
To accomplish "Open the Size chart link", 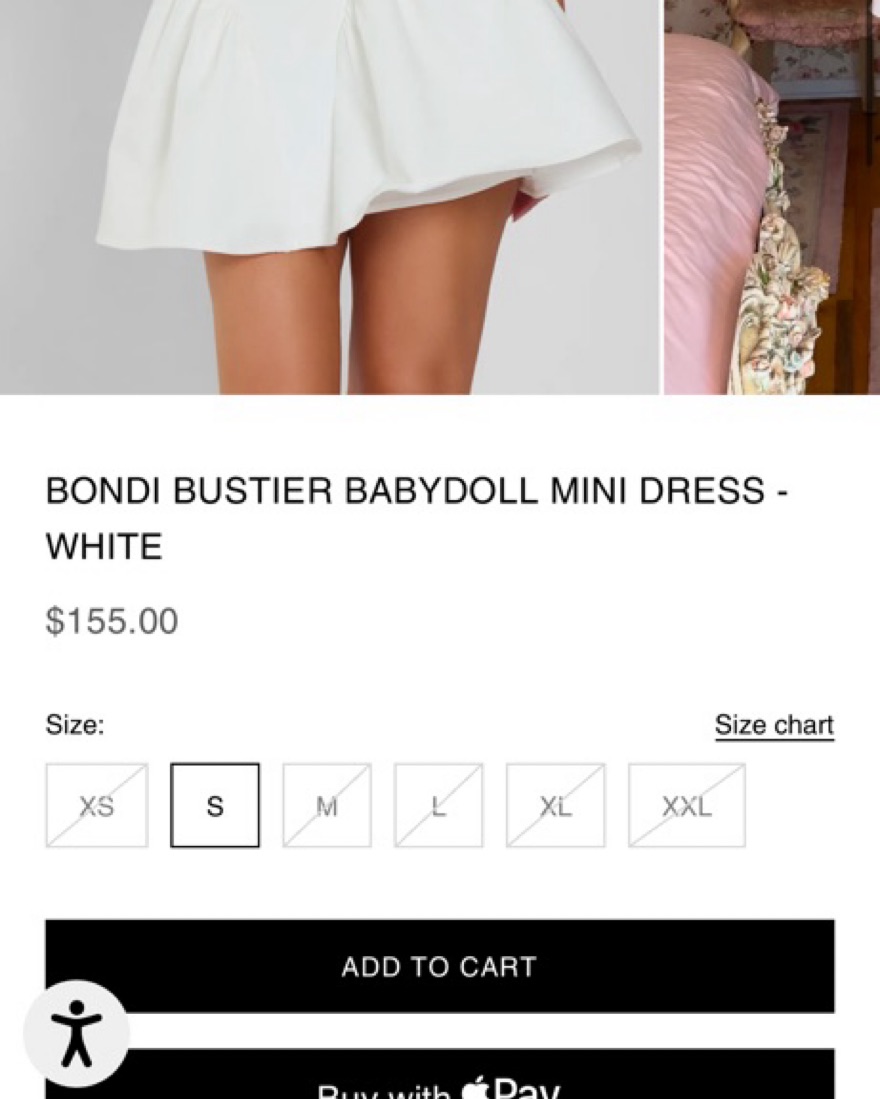I will 774,725.
